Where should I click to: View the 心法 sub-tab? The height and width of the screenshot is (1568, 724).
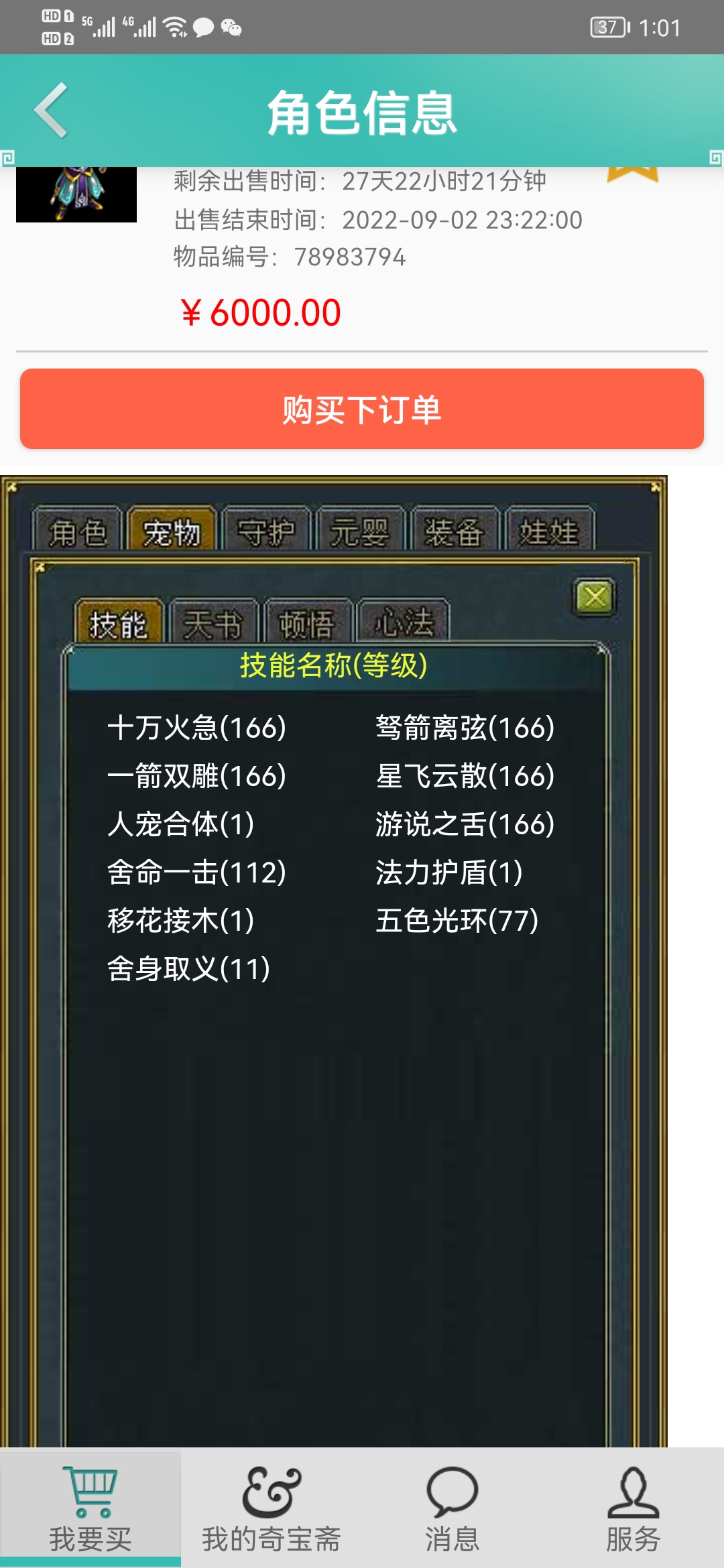pyautogui.click(x=403, y=623)
